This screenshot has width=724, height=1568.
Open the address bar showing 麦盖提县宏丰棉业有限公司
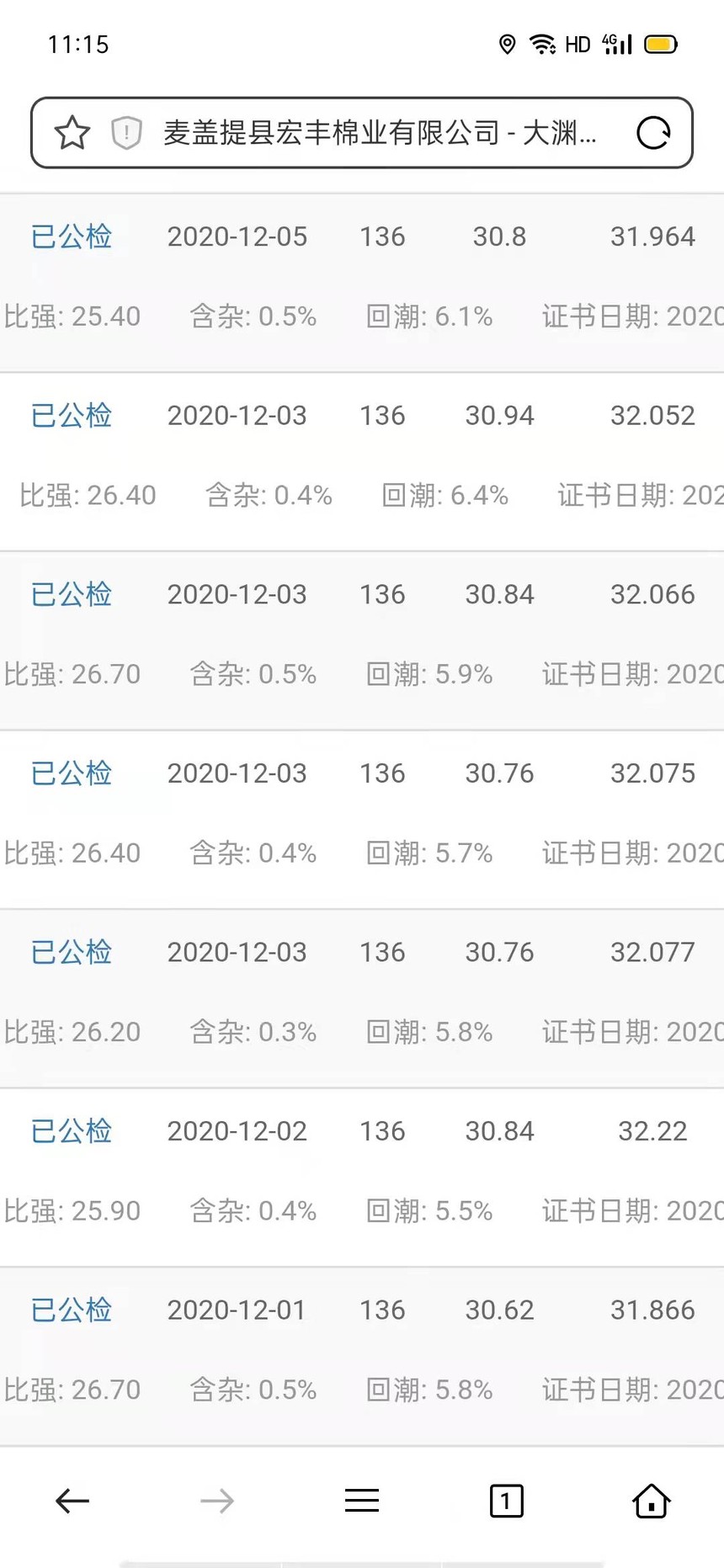click(x=380, y=132)
